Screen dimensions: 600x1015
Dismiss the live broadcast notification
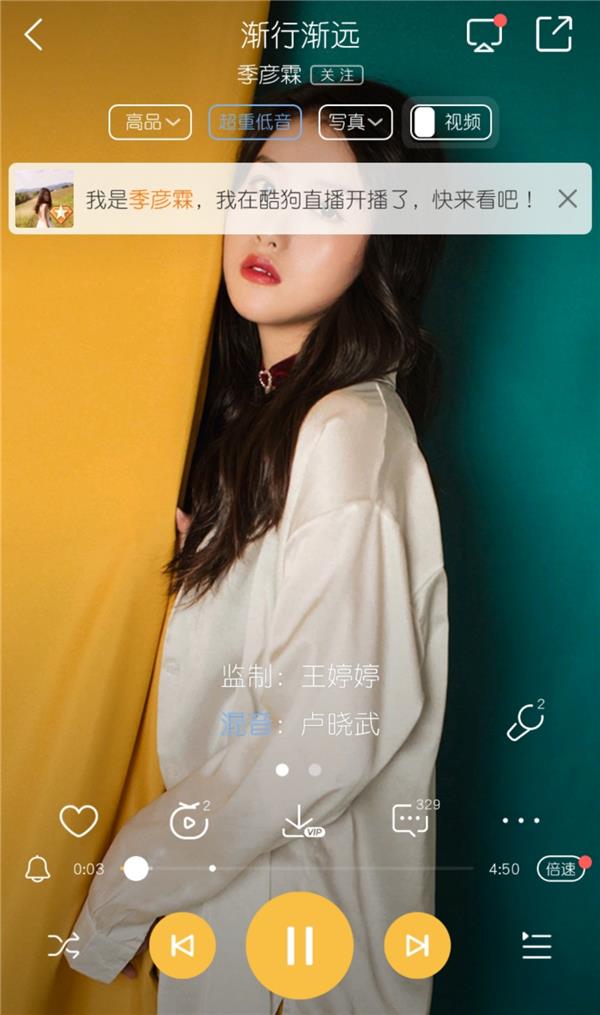(x=567, y=198)
